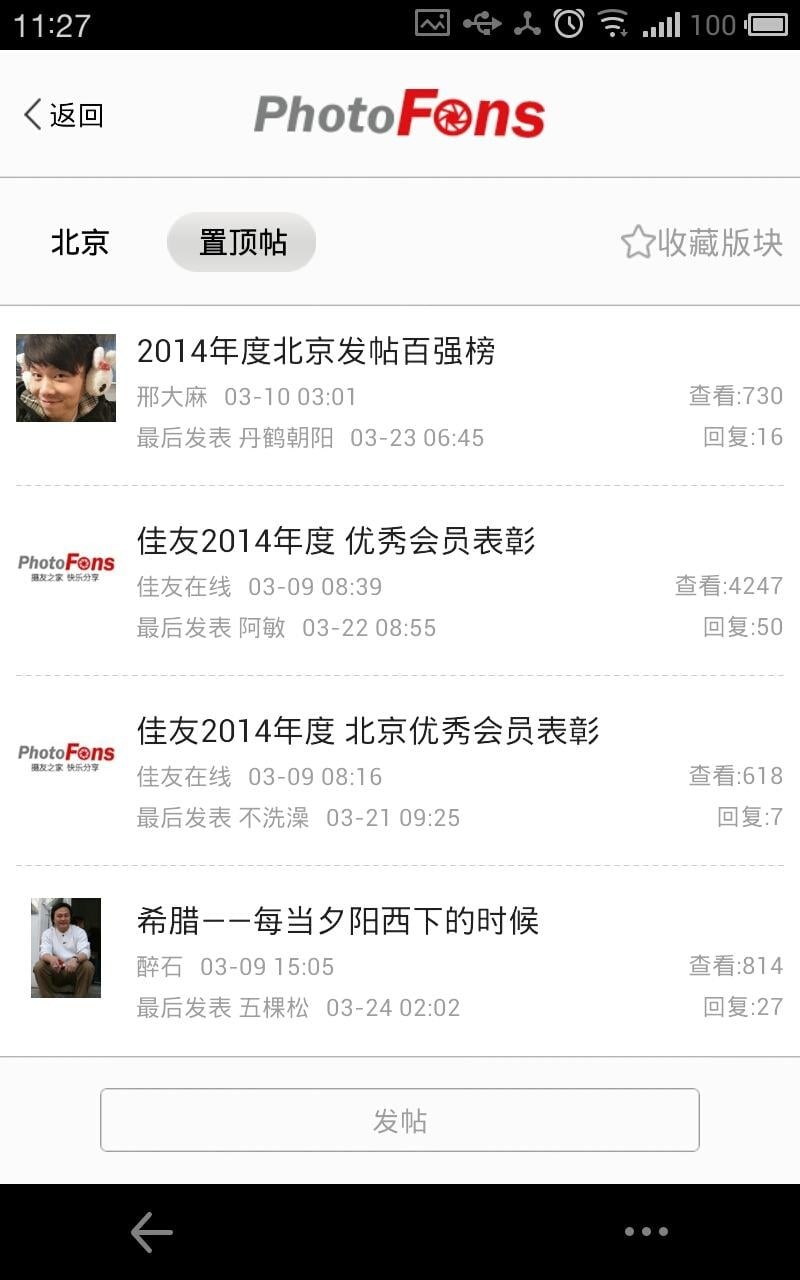Select the 置顶帖 tab
The height and width of the screenshot is (1280, 800).
[241, 242]
